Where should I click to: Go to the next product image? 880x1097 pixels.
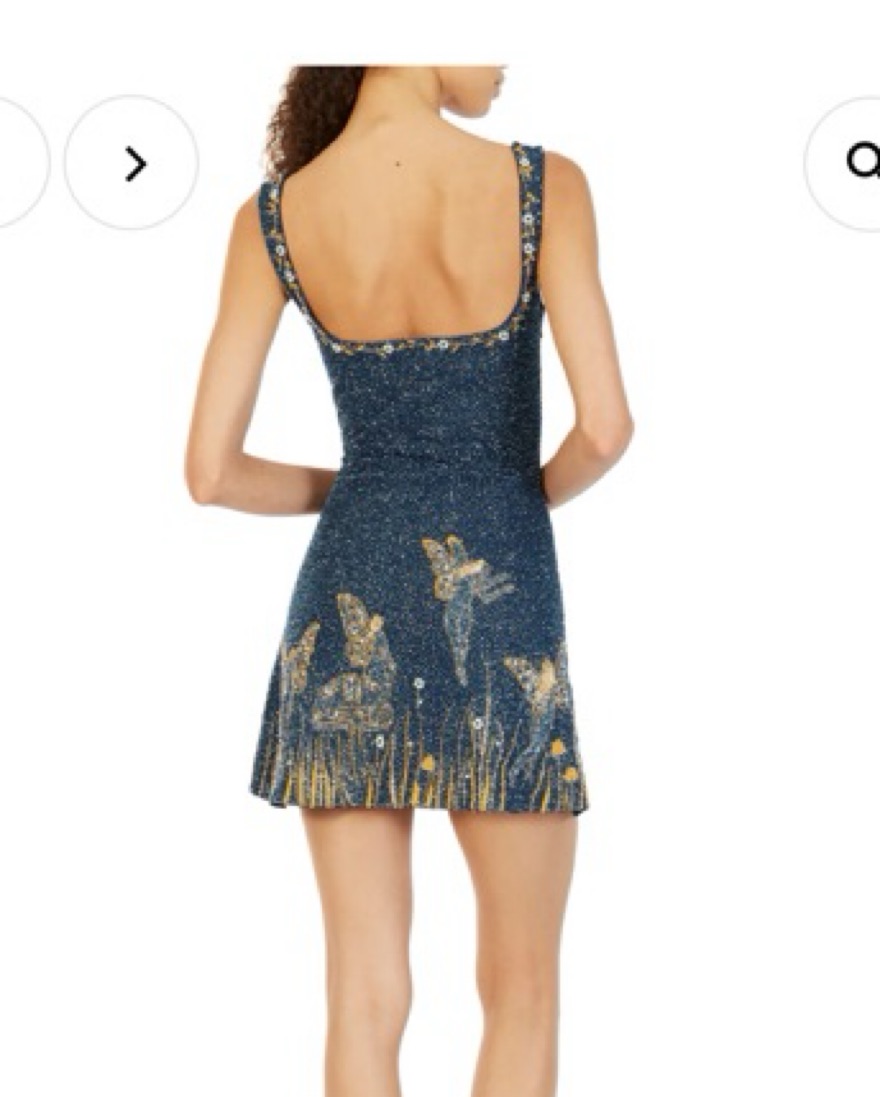tap(133, 163)
